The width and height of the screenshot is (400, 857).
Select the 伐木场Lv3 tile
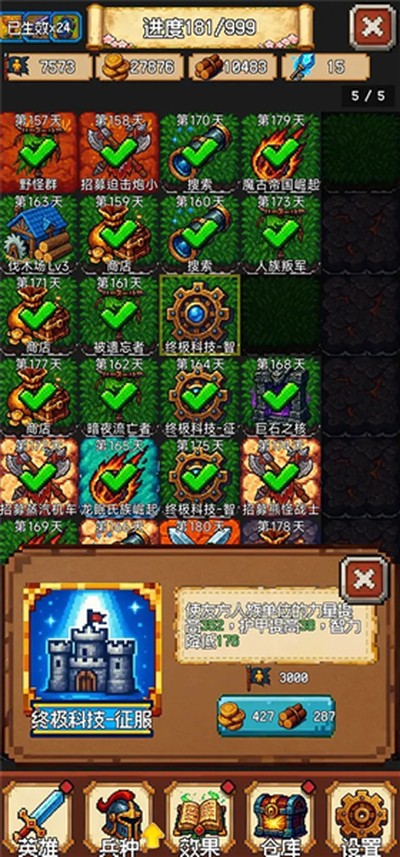(38, 233)
